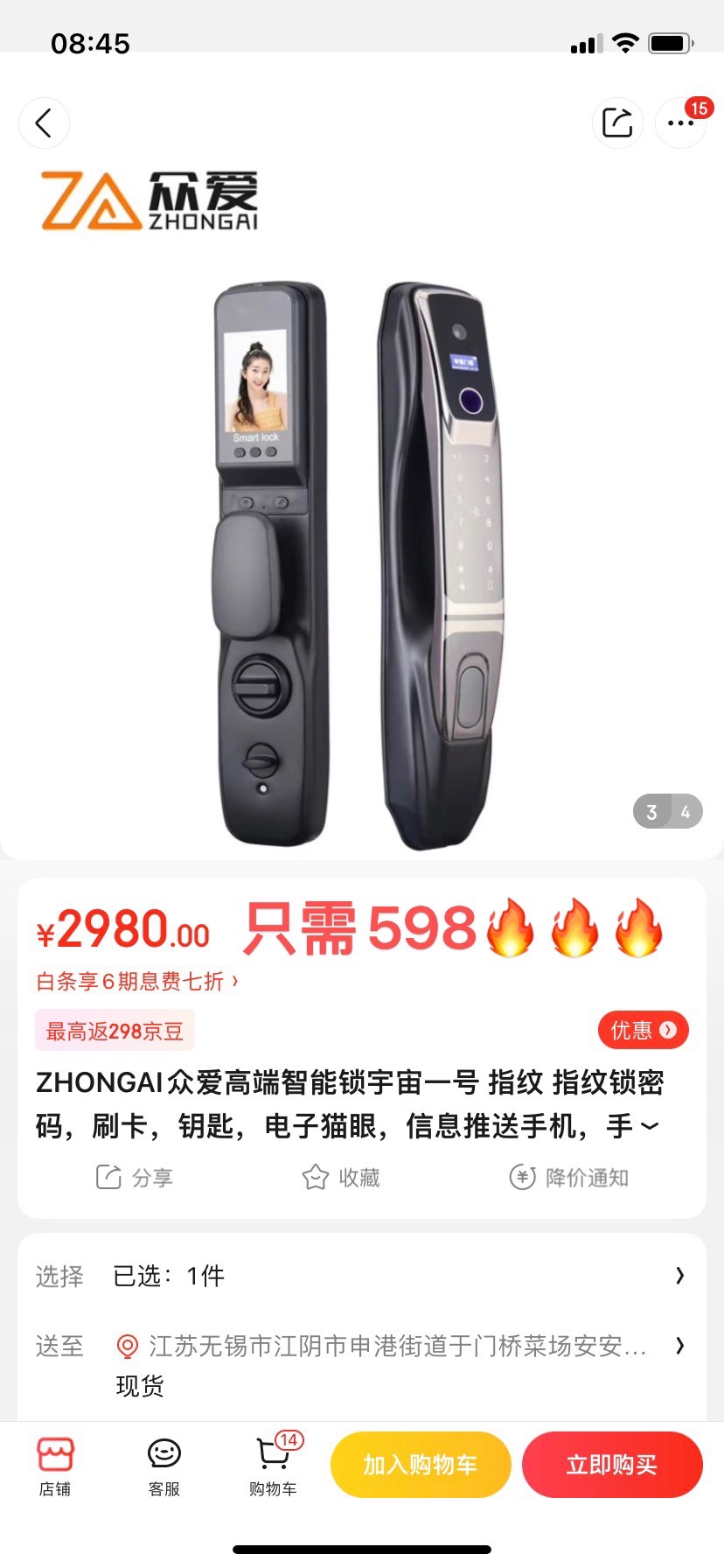This screenshot has height=1568, width=724.
Task: View 白条享6期息费七折 installment details
Action: 137,982
